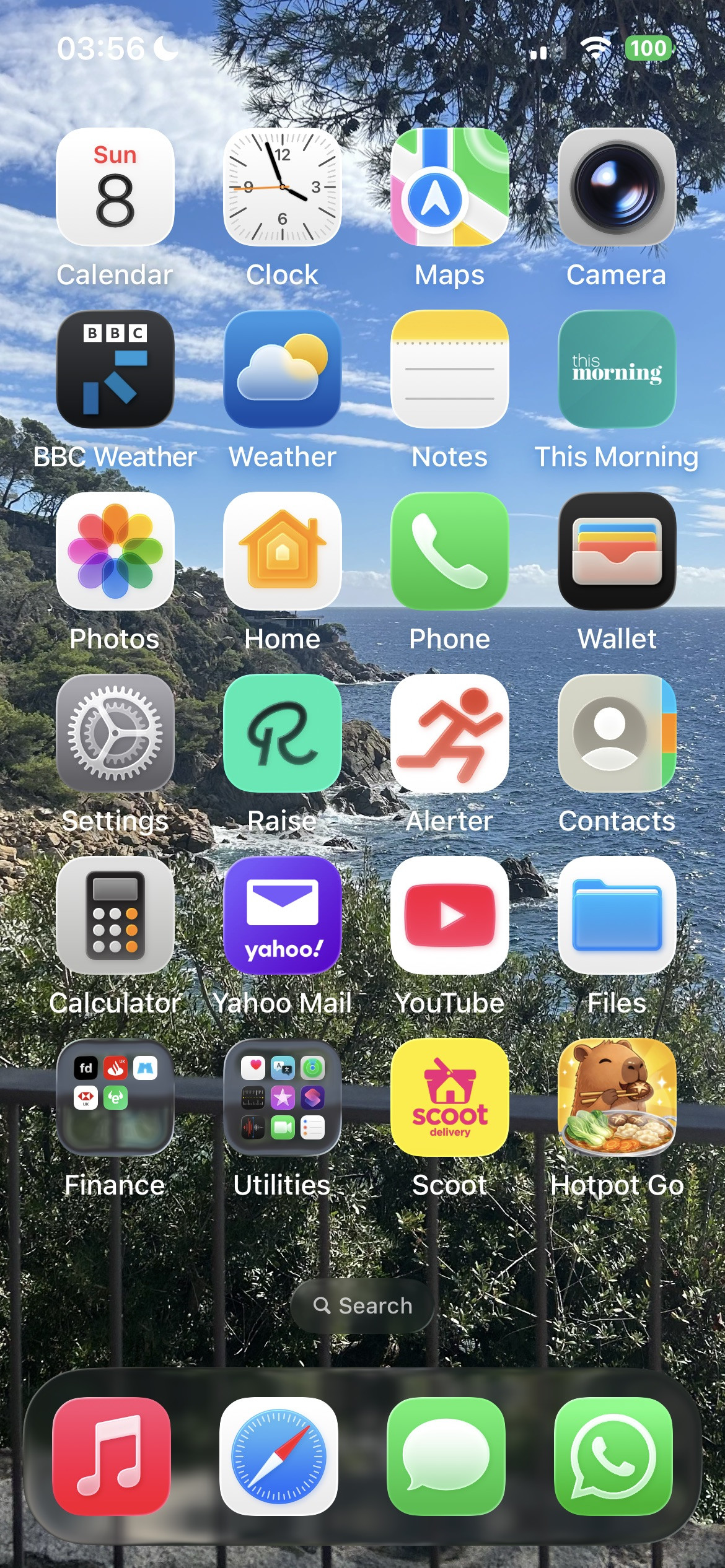Open the Notes app
The width and height of the screenshot is (725, 1568).
pyautogui.click(x=450, y=369)
